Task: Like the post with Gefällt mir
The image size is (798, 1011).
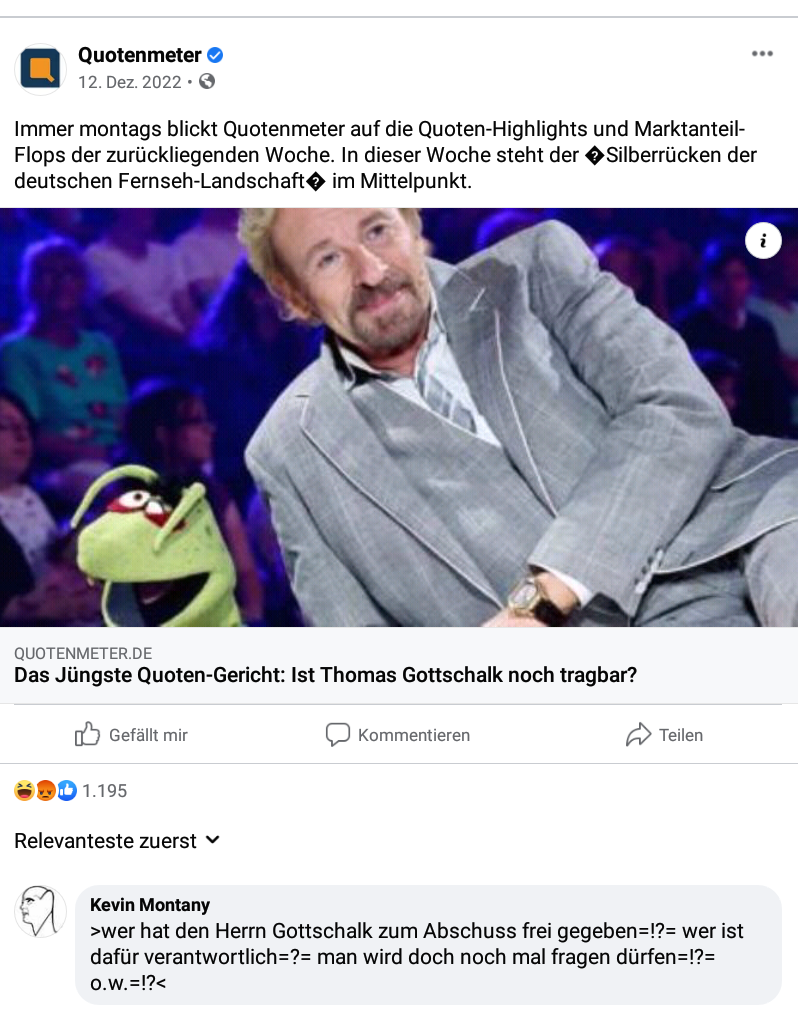Action: pyautogui.click(x=131, y=735)
